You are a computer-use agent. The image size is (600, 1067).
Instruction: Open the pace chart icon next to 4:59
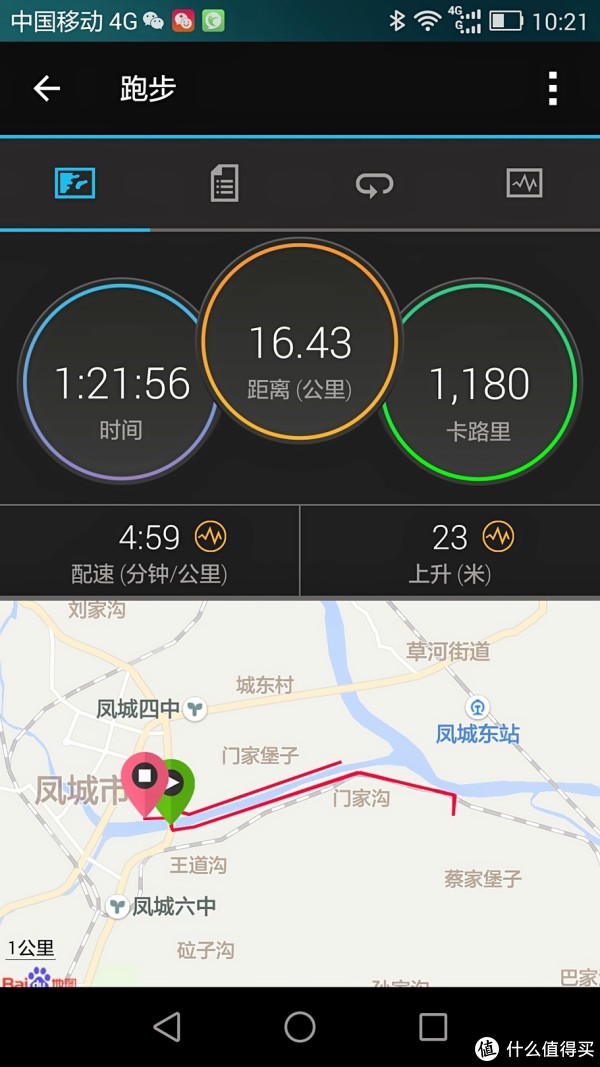(210, 537)
